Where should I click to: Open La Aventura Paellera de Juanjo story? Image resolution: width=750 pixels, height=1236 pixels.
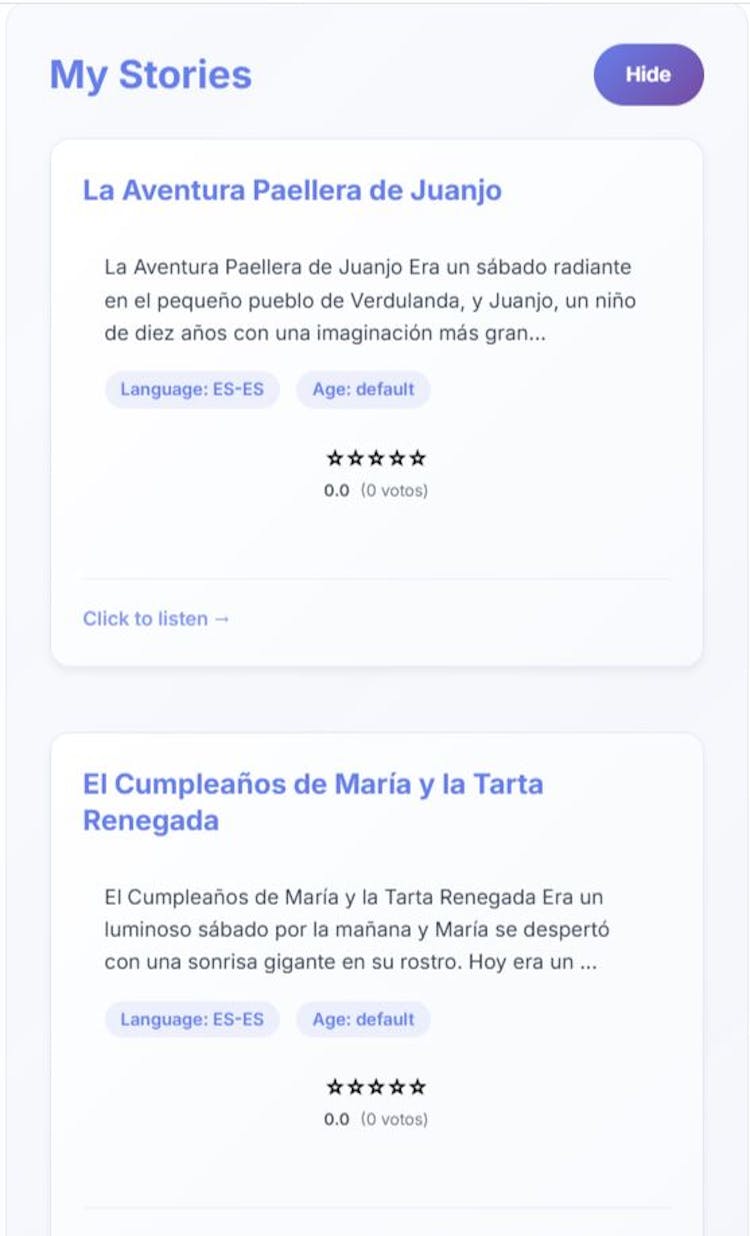[291, 190]
